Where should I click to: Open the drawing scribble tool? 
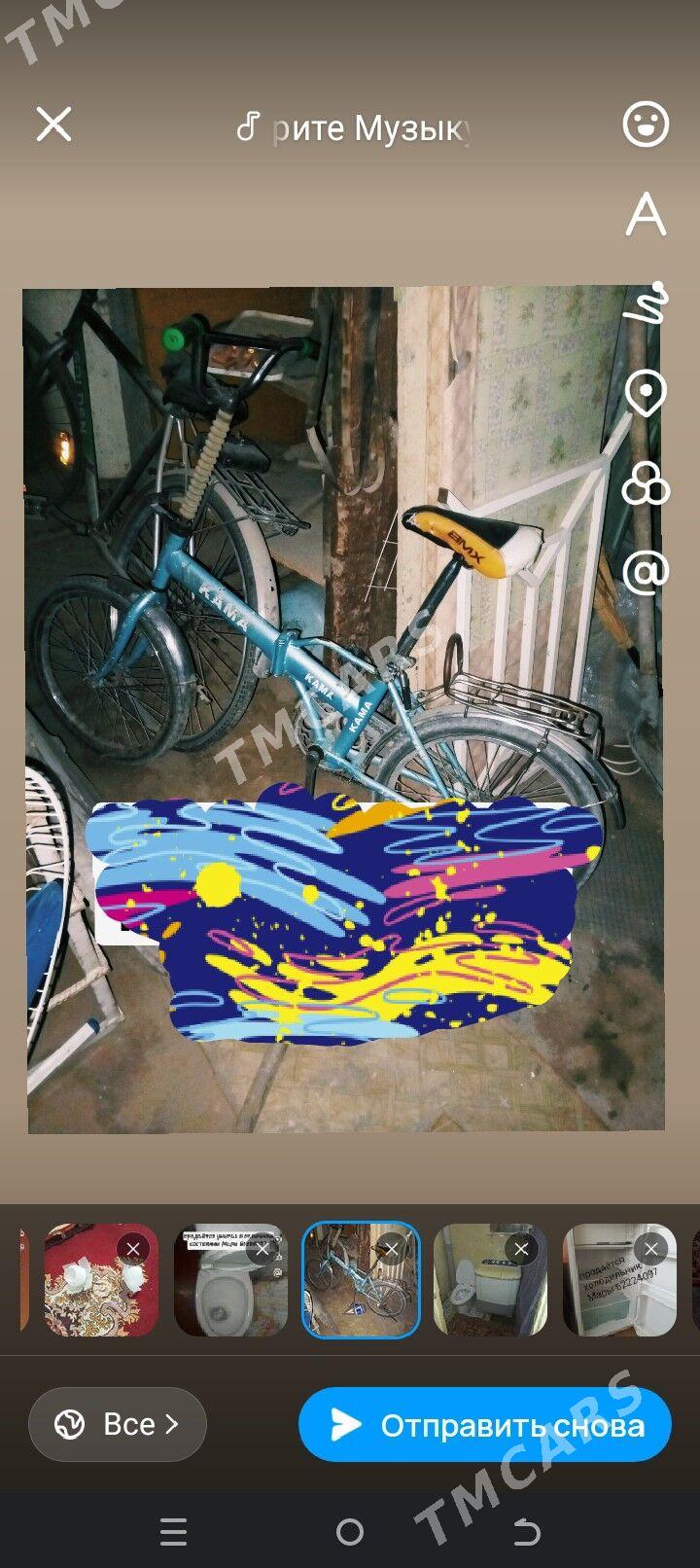coord(647,303)
